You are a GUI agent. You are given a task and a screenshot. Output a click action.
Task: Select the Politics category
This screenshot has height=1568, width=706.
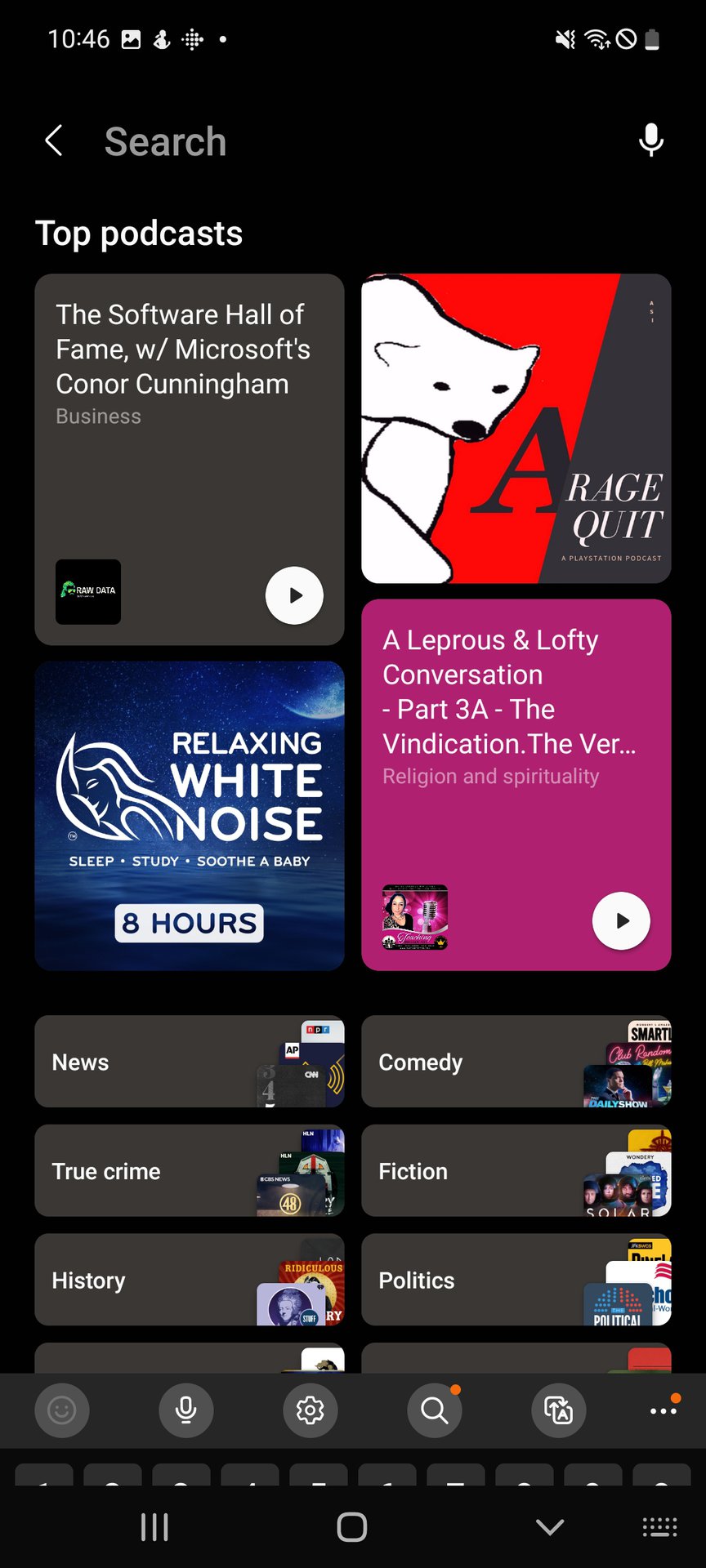pos(516,1280)
